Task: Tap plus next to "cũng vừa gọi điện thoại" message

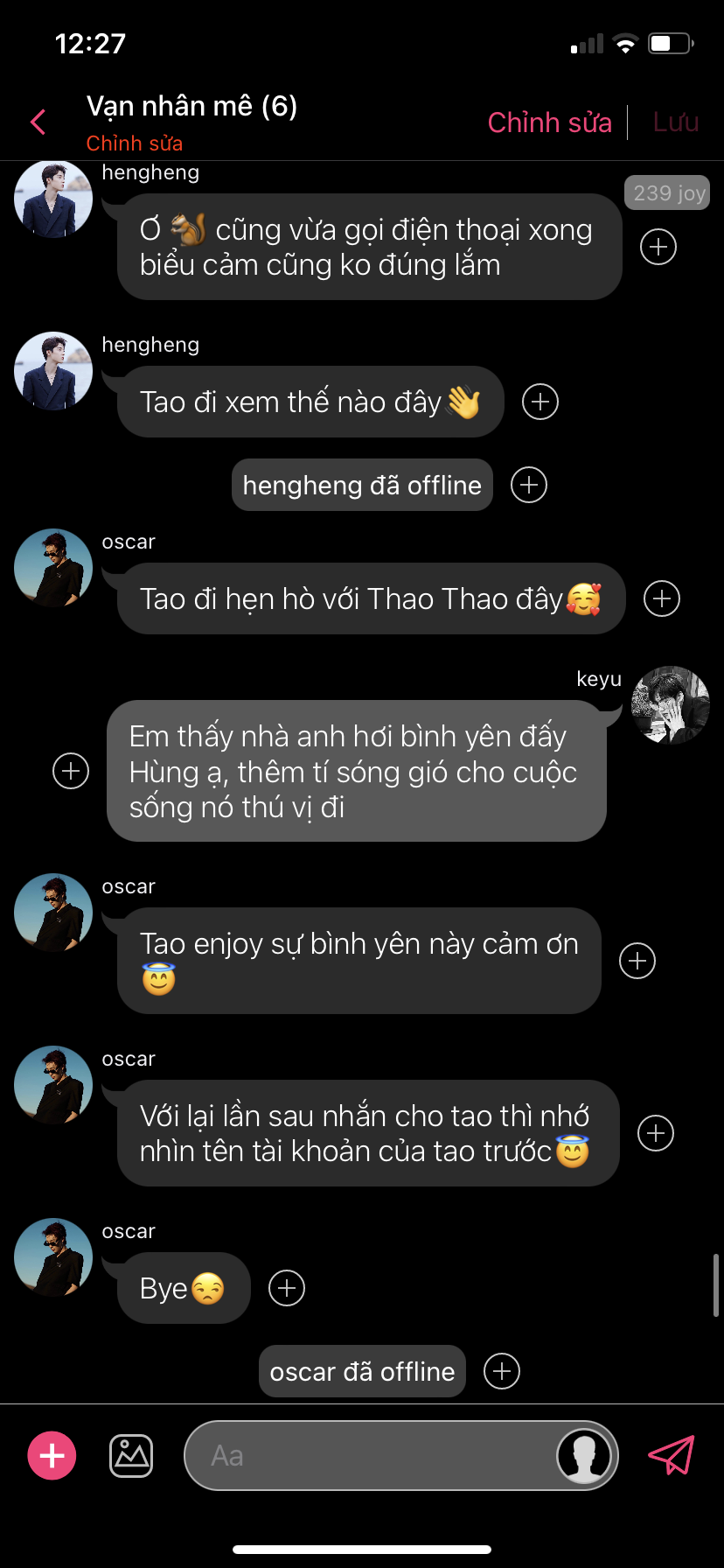Action: point(658,247)
